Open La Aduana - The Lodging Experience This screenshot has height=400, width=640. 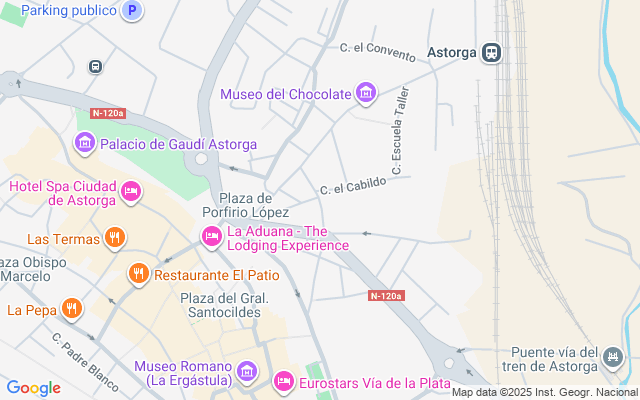point(211,237)
